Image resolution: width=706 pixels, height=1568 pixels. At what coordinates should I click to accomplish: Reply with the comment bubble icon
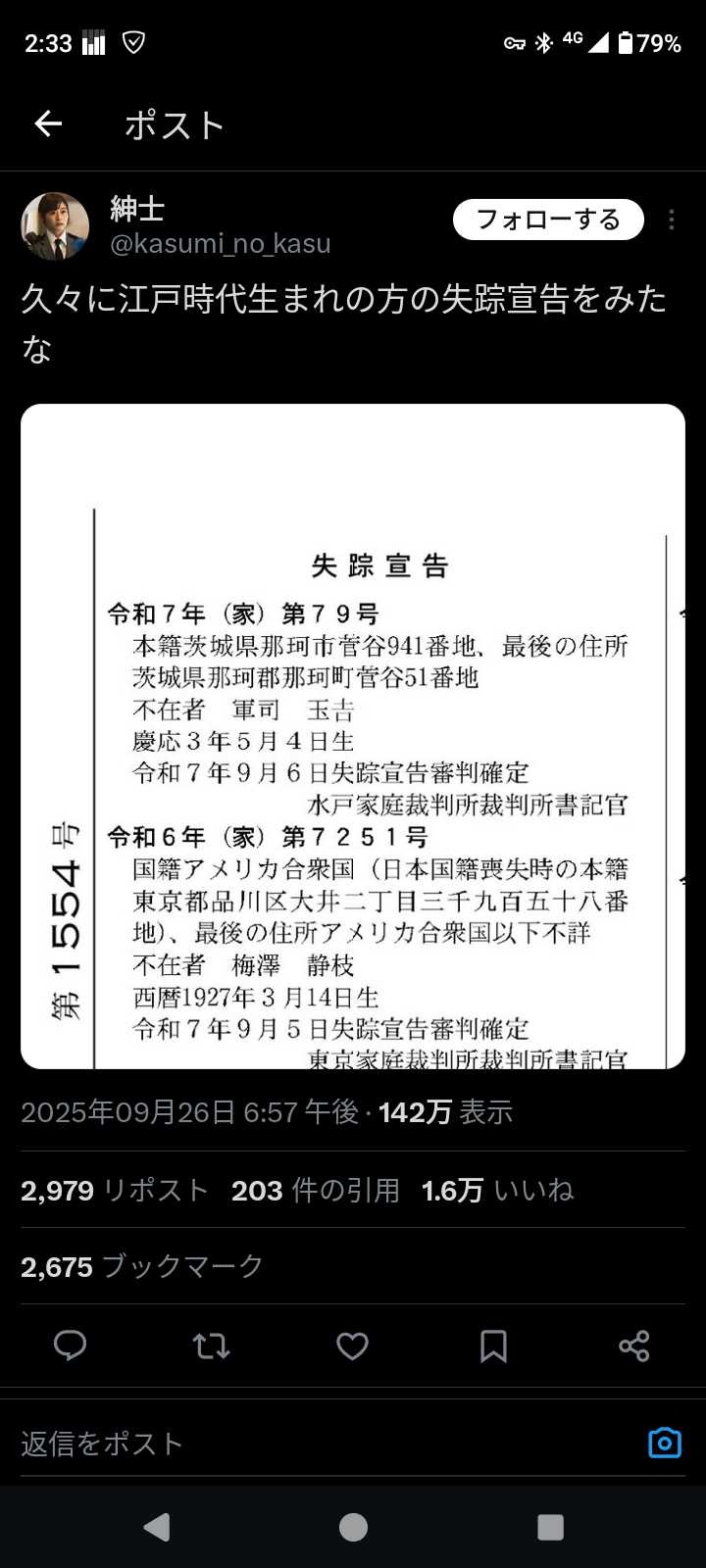(x=70, y=1347)
